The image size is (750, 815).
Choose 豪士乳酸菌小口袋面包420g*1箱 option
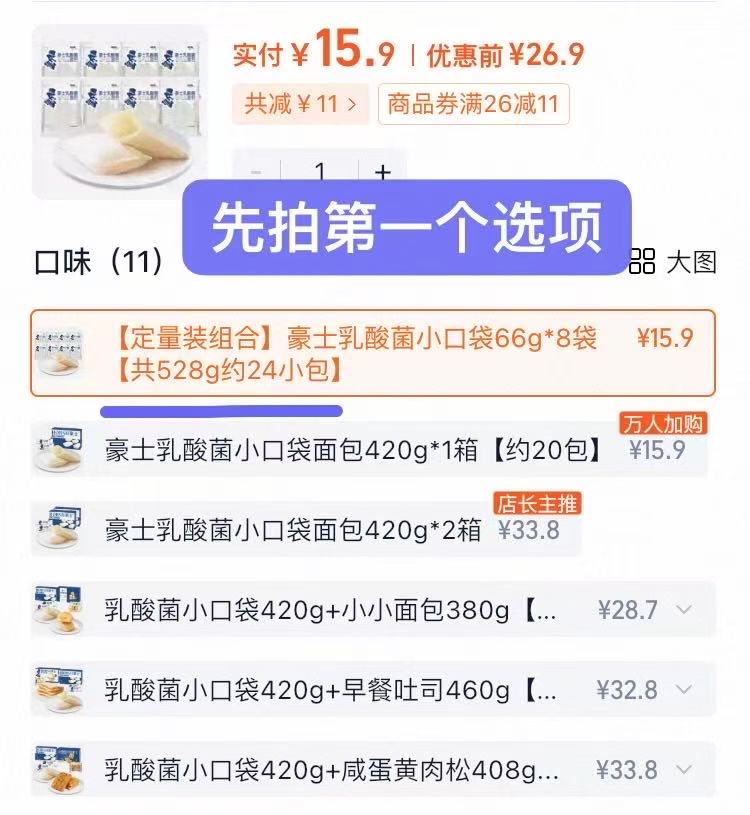pyautogui.click(x=355, y=450)
